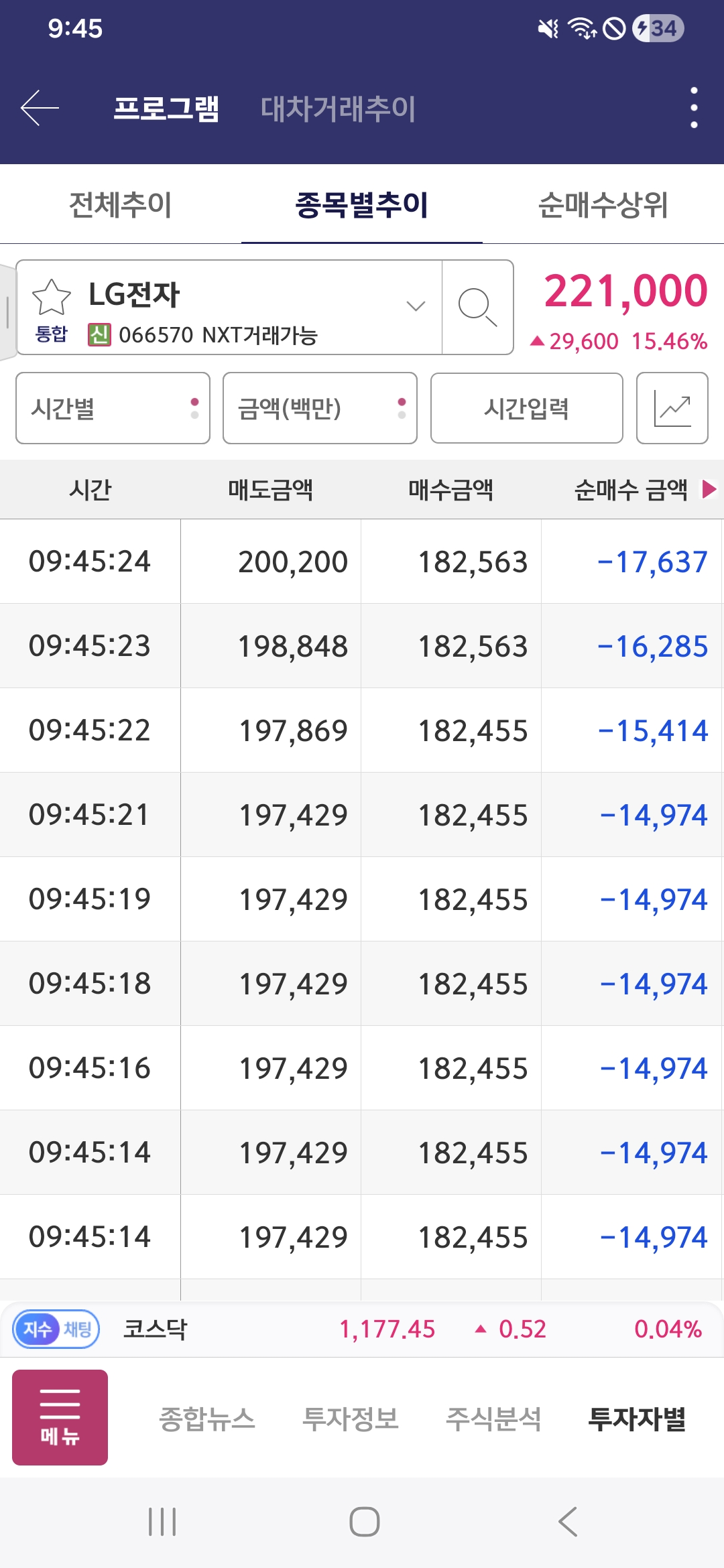Viewport: 724px width, 1568px height.
Task: Switch to the 대차거래추이 tab
Action: pos(338,109)
